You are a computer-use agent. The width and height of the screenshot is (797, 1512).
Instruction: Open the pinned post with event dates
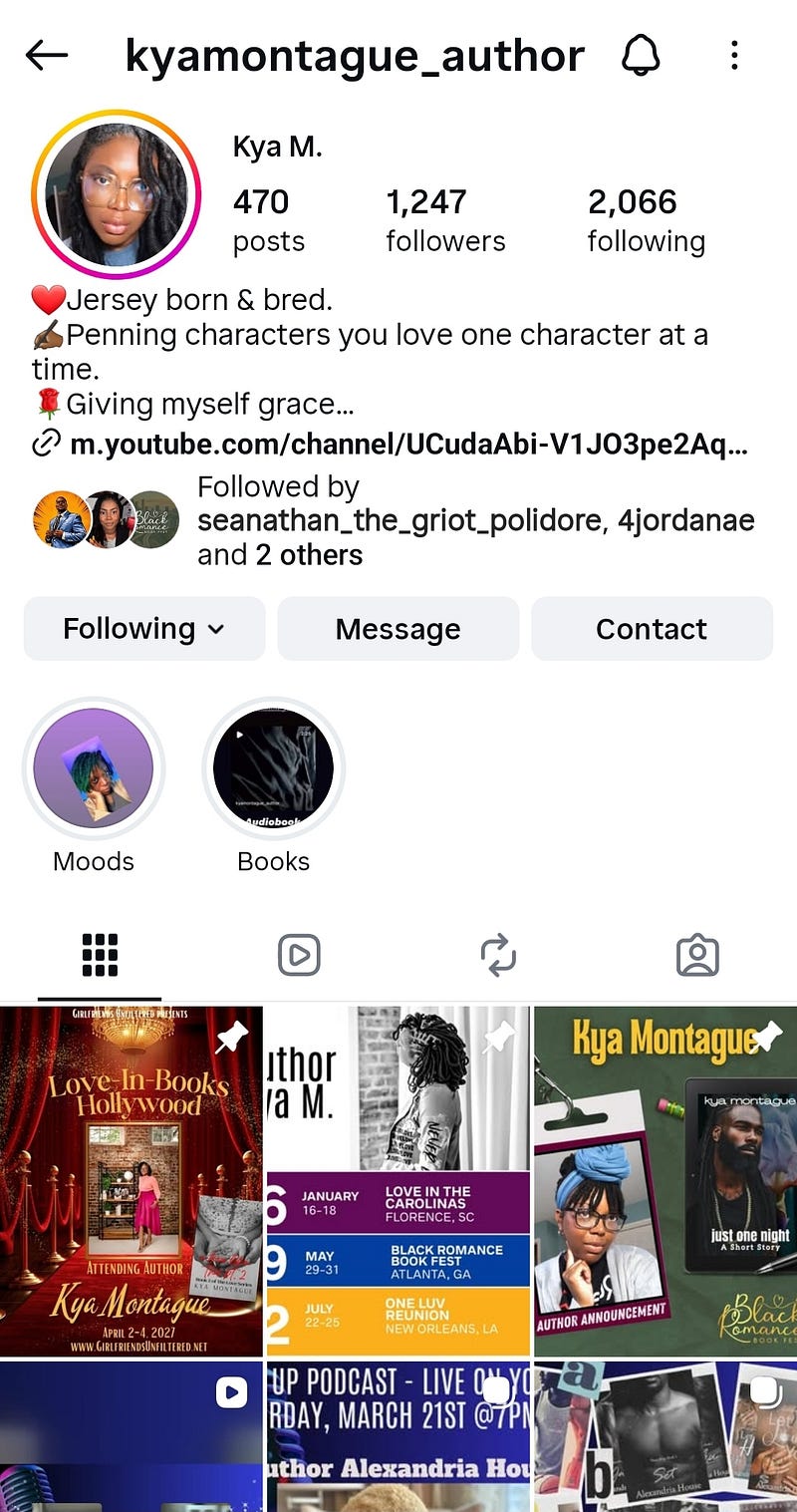pyautogui.click(x=398, y=1181)
